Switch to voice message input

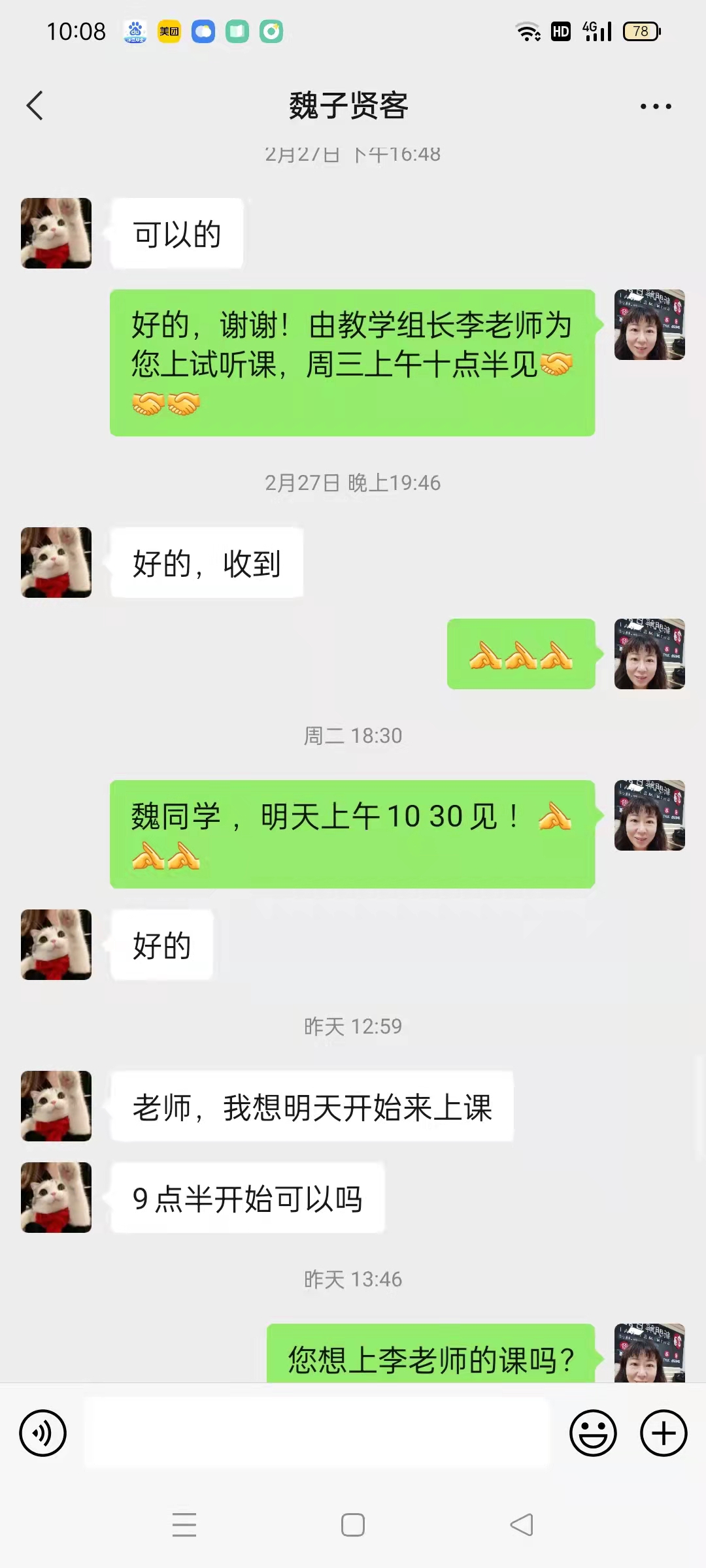[43, 1433]
